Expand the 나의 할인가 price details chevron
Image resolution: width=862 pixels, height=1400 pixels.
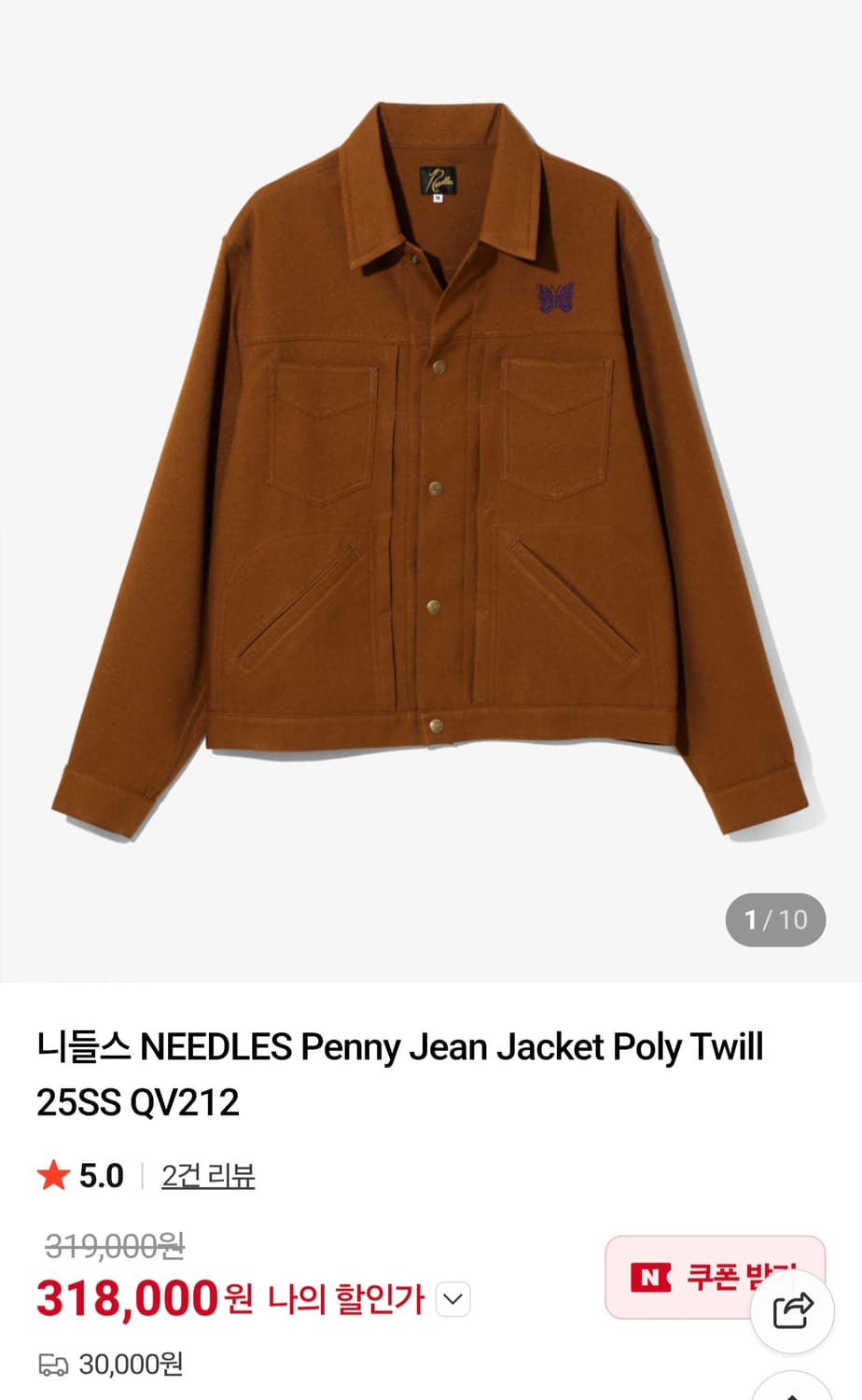click(454, 1298)
